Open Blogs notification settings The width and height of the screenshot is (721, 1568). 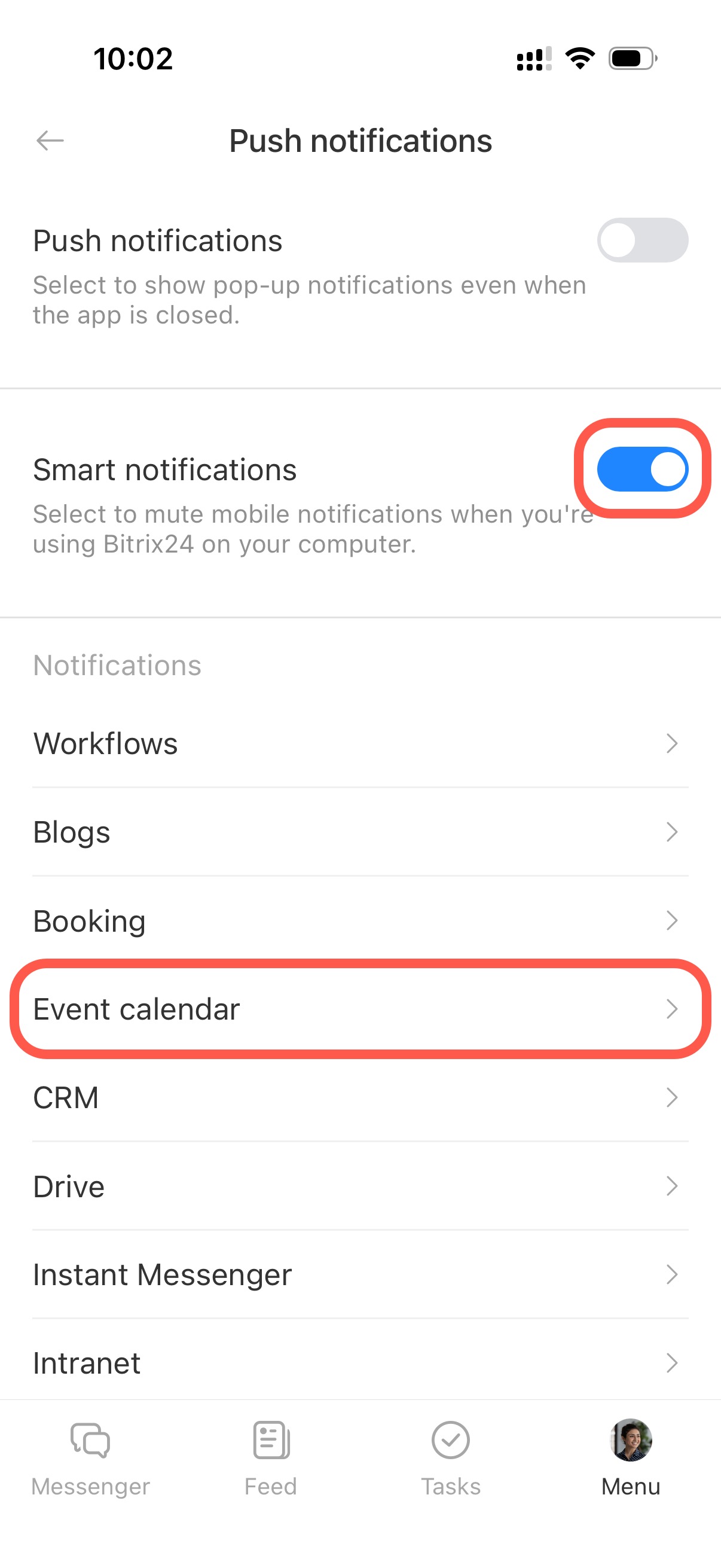pyautogui.click(x=360, y=831)
